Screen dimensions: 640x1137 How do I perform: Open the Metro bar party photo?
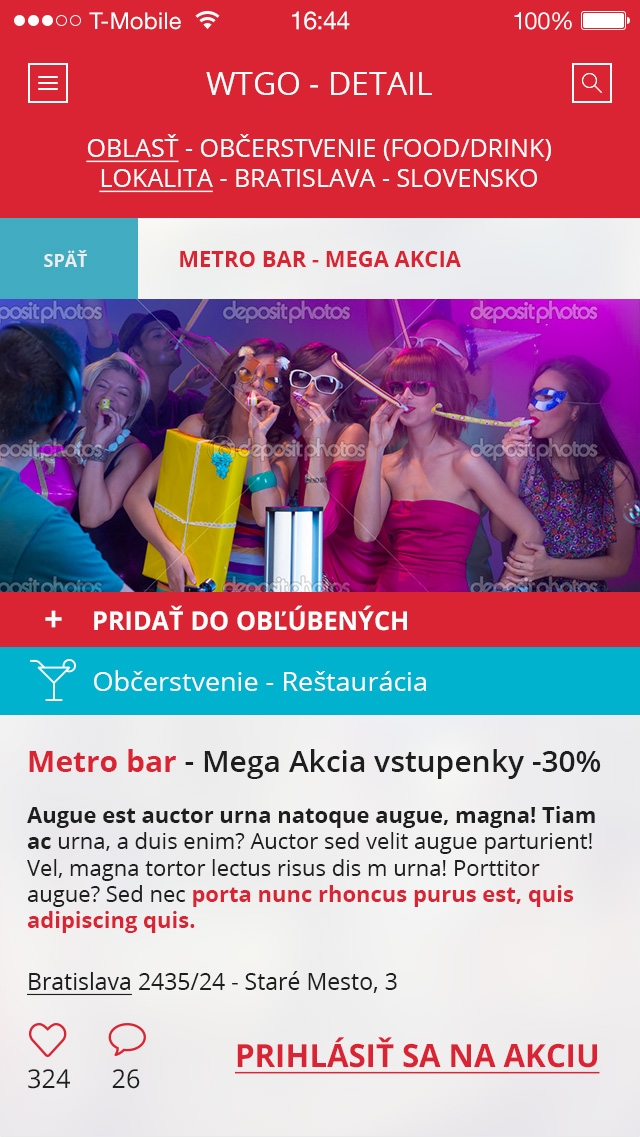coord(320,445)
